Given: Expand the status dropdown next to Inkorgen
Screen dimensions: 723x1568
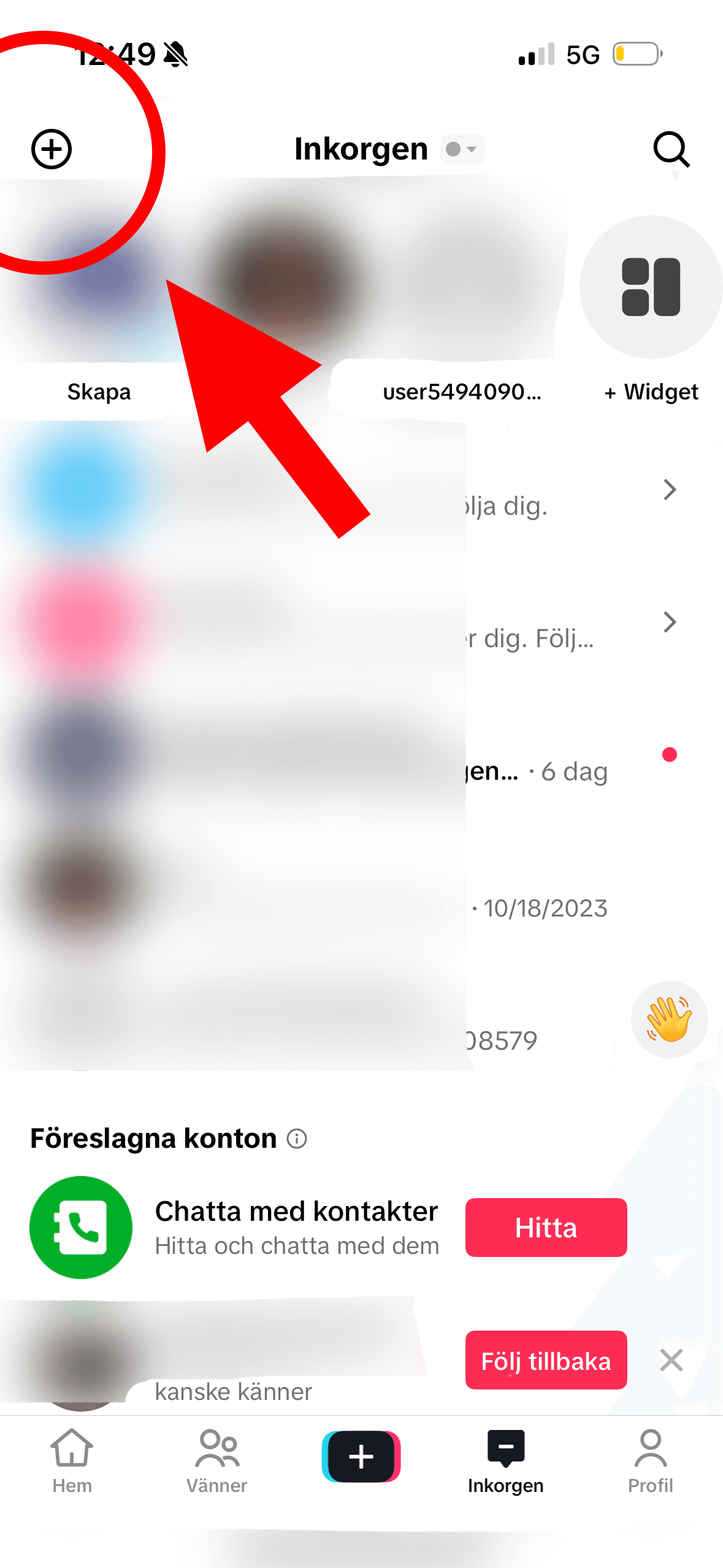Looking at the screenshot, I should [x=462, y=149].
